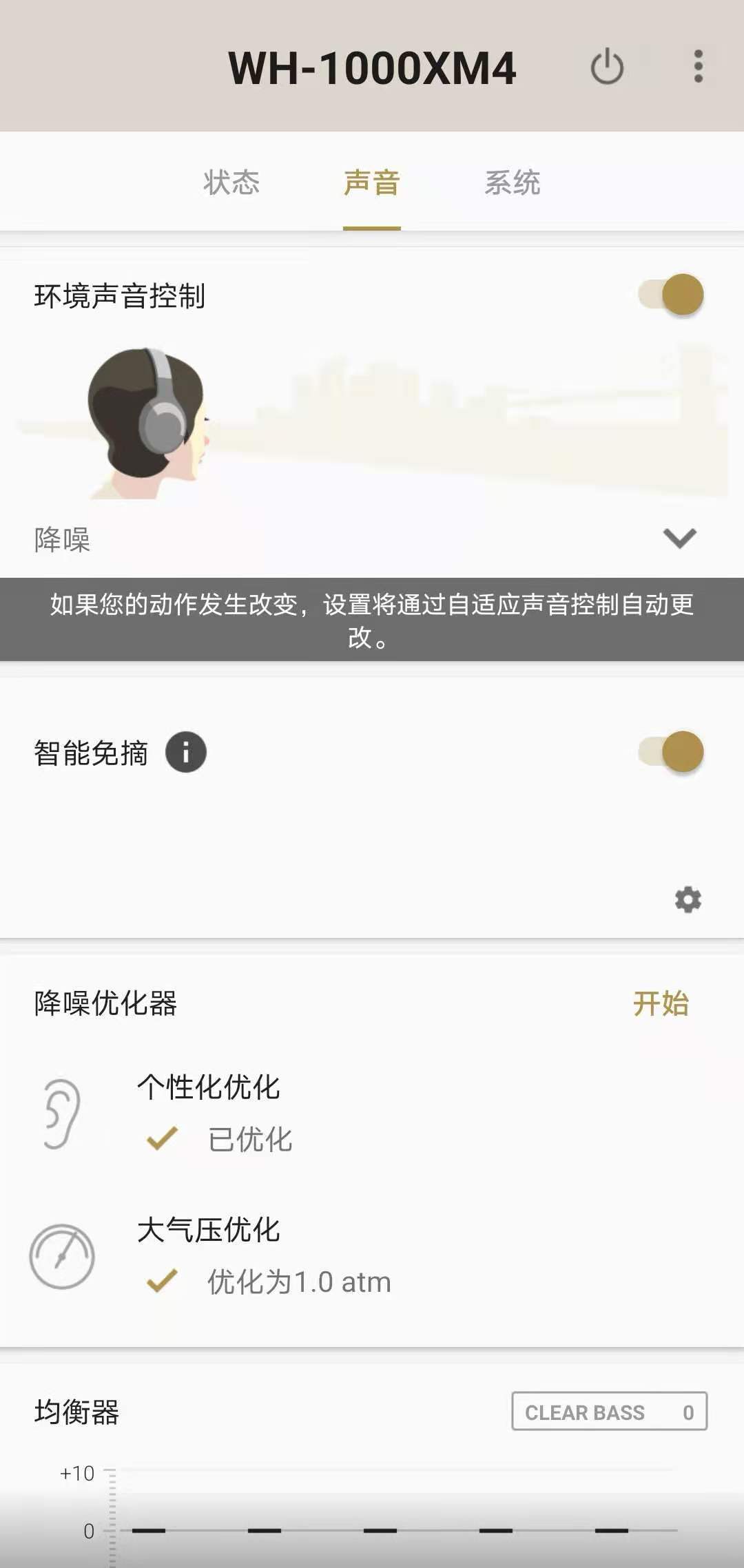
Task: Switch to the 系统 tab
Action: click(513, 182)
